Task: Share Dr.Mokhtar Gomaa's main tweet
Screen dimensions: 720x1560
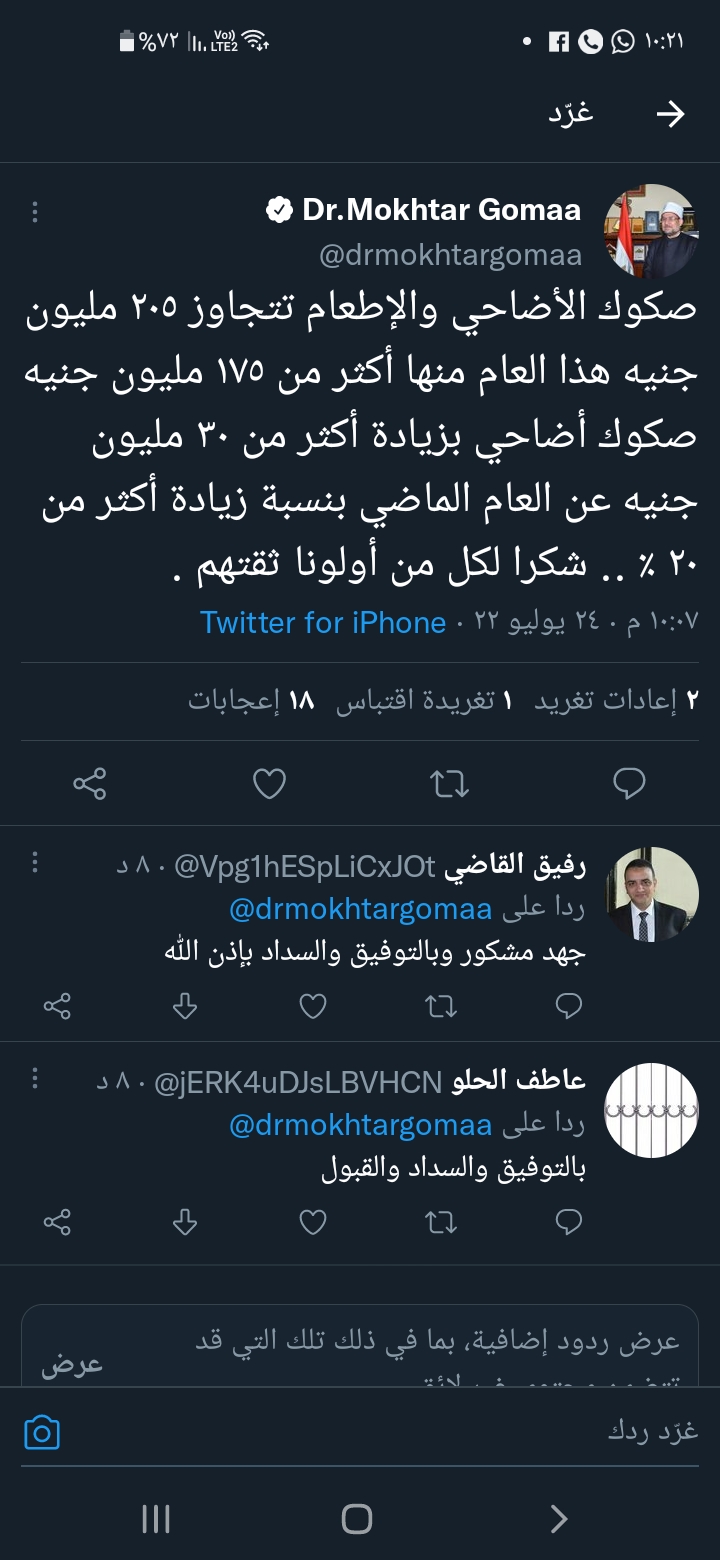Action: (90, 784)
